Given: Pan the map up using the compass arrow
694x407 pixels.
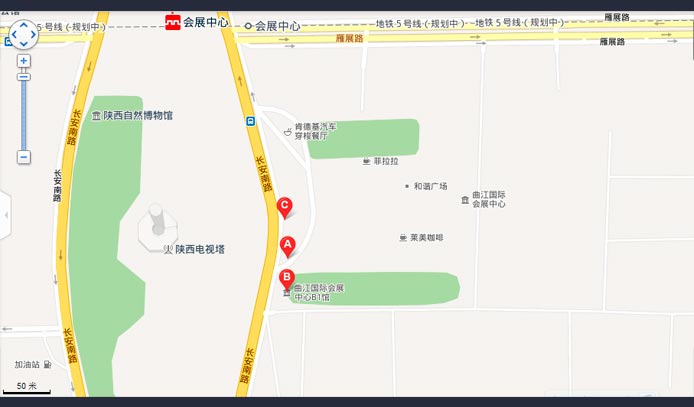Looking at the screenshot, I should (x=23, y=26).
